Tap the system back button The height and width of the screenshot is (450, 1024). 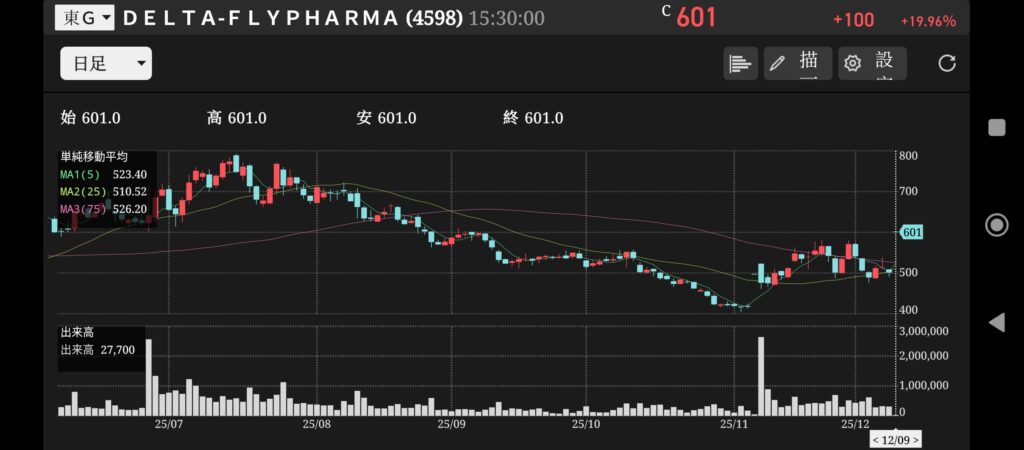click(x=996, y=322)
